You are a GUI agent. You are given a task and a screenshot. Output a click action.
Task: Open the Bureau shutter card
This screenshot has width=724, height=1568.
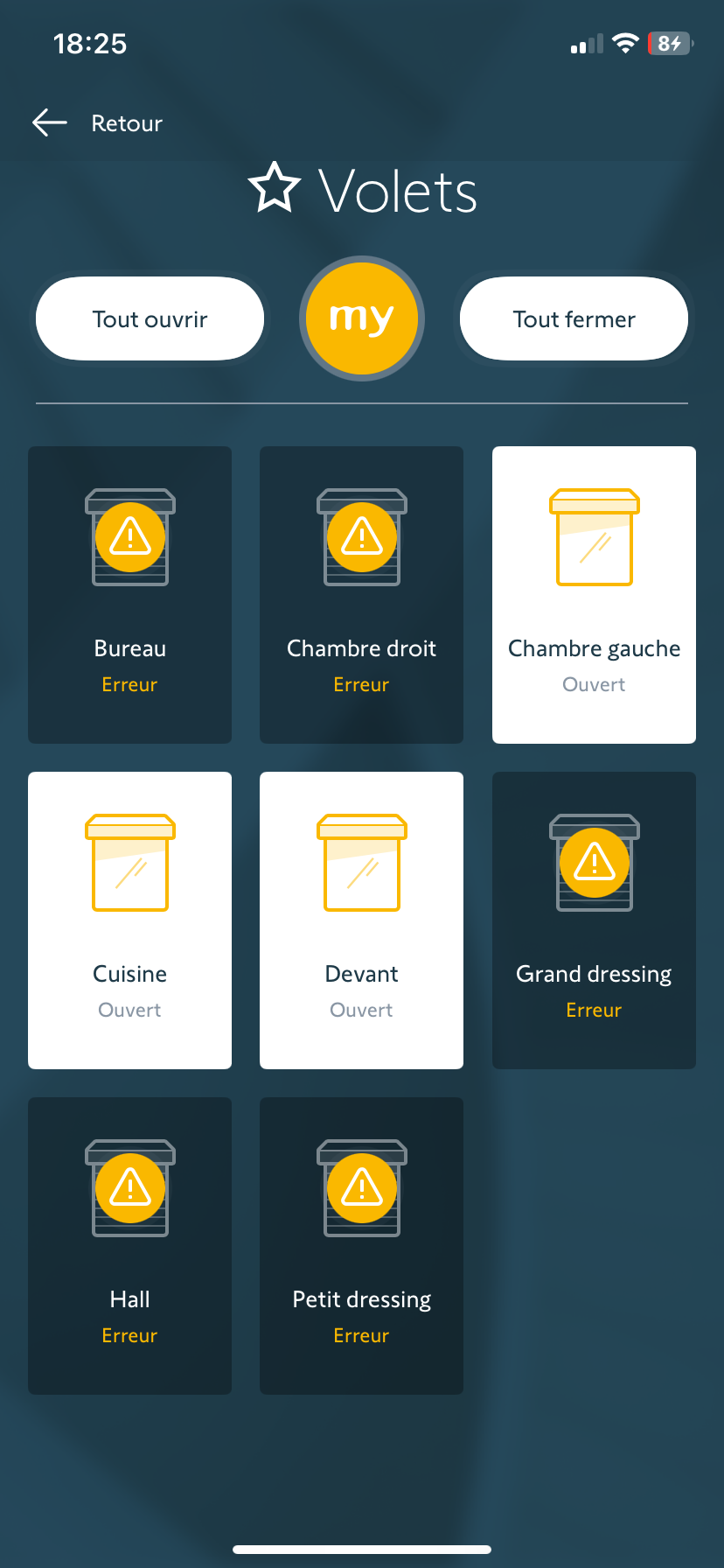click(x=130, y=595)
